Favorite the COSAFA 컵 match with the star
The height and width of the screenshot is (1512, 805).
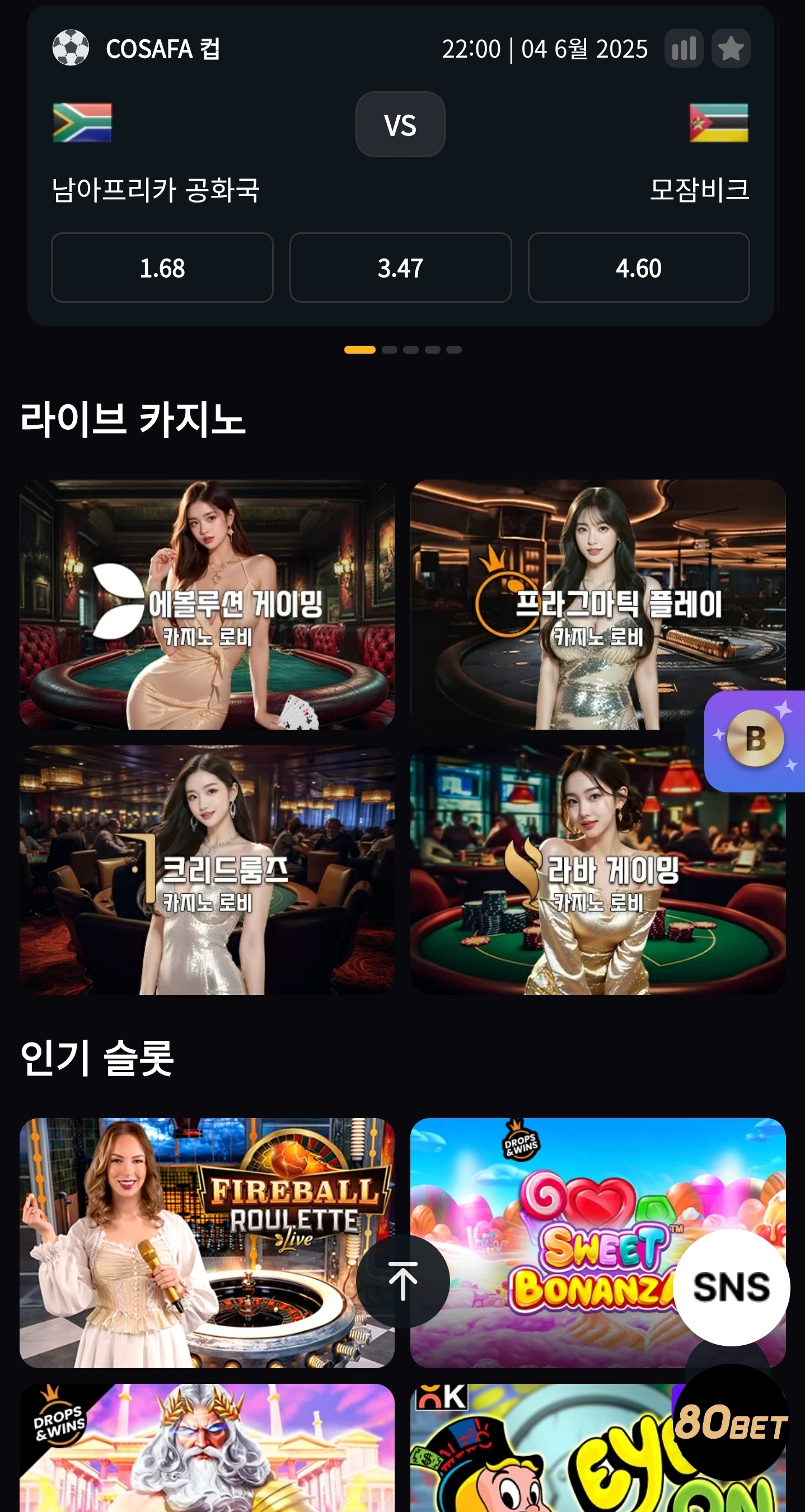[731, 49]
